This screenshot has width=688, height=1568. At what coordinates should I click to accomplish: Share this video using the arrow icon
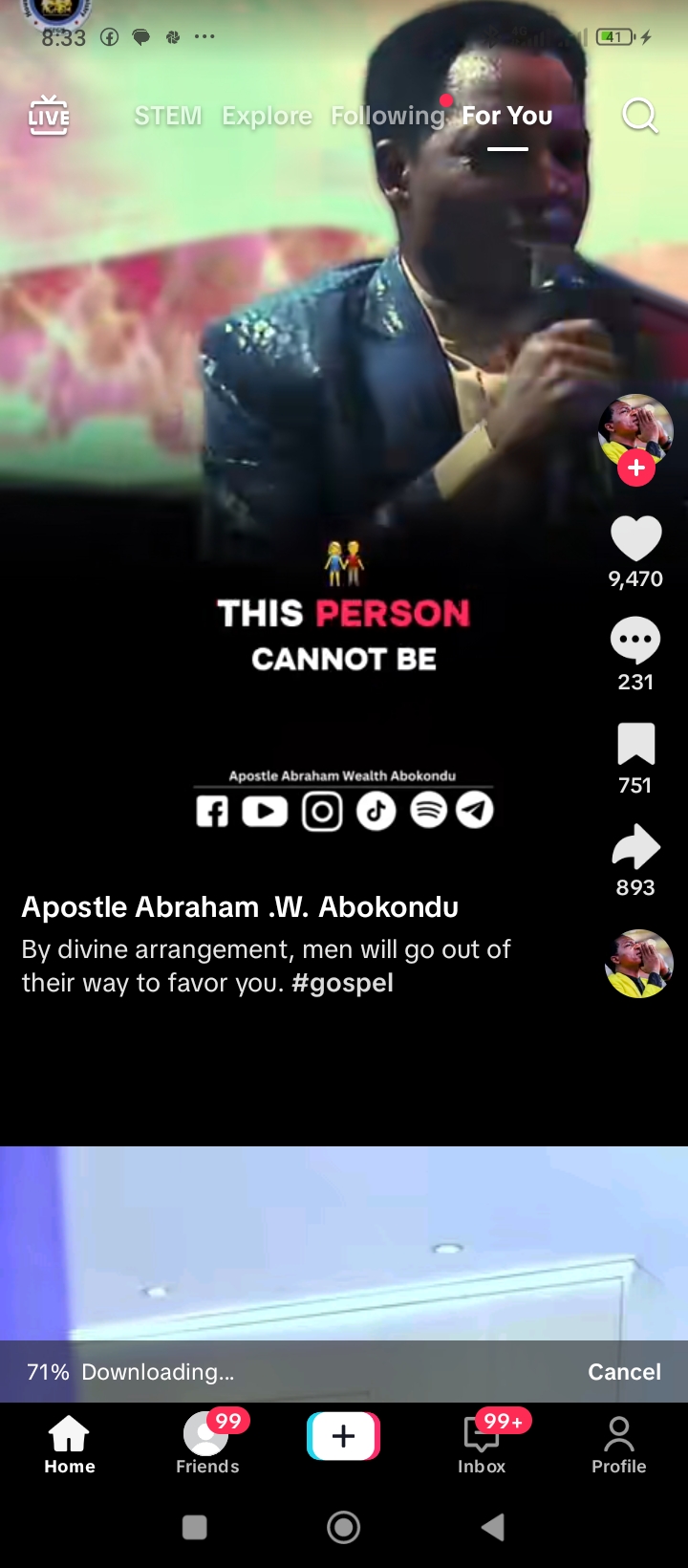[x=635, y=847]
